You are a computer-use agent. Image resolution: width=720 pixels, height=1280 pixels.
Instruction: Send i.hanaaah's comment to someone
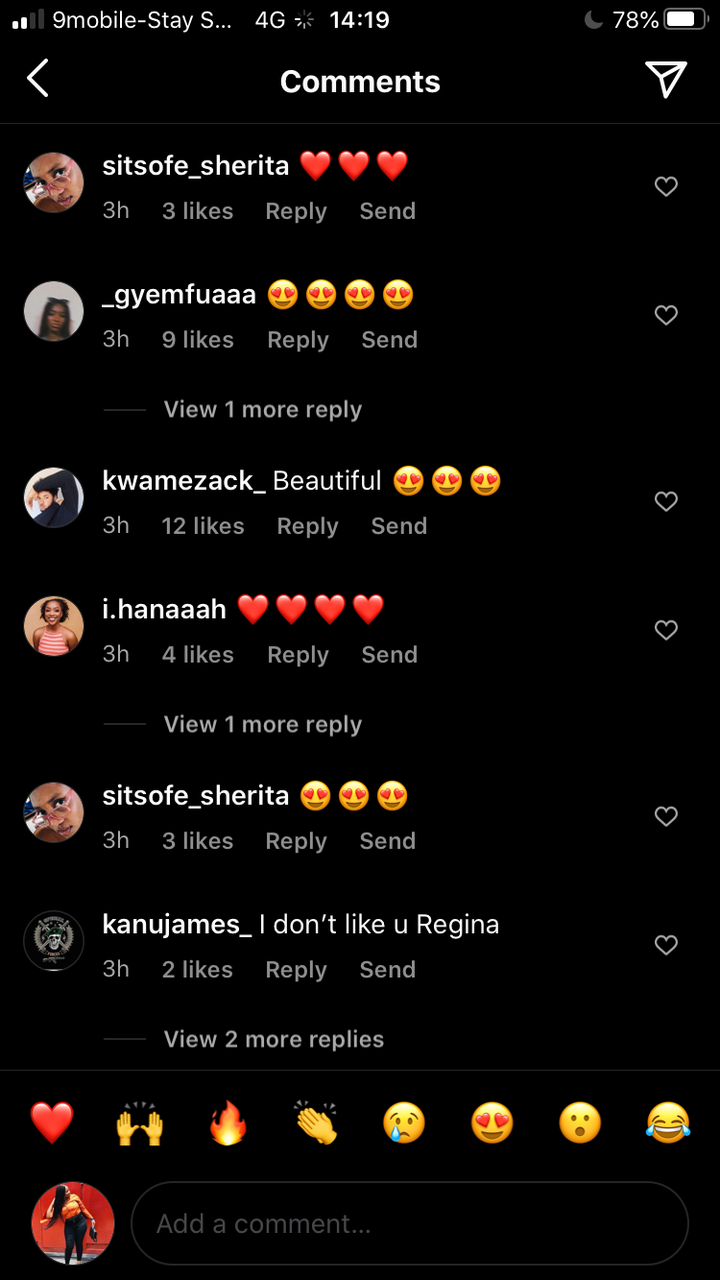coord(389,655)
